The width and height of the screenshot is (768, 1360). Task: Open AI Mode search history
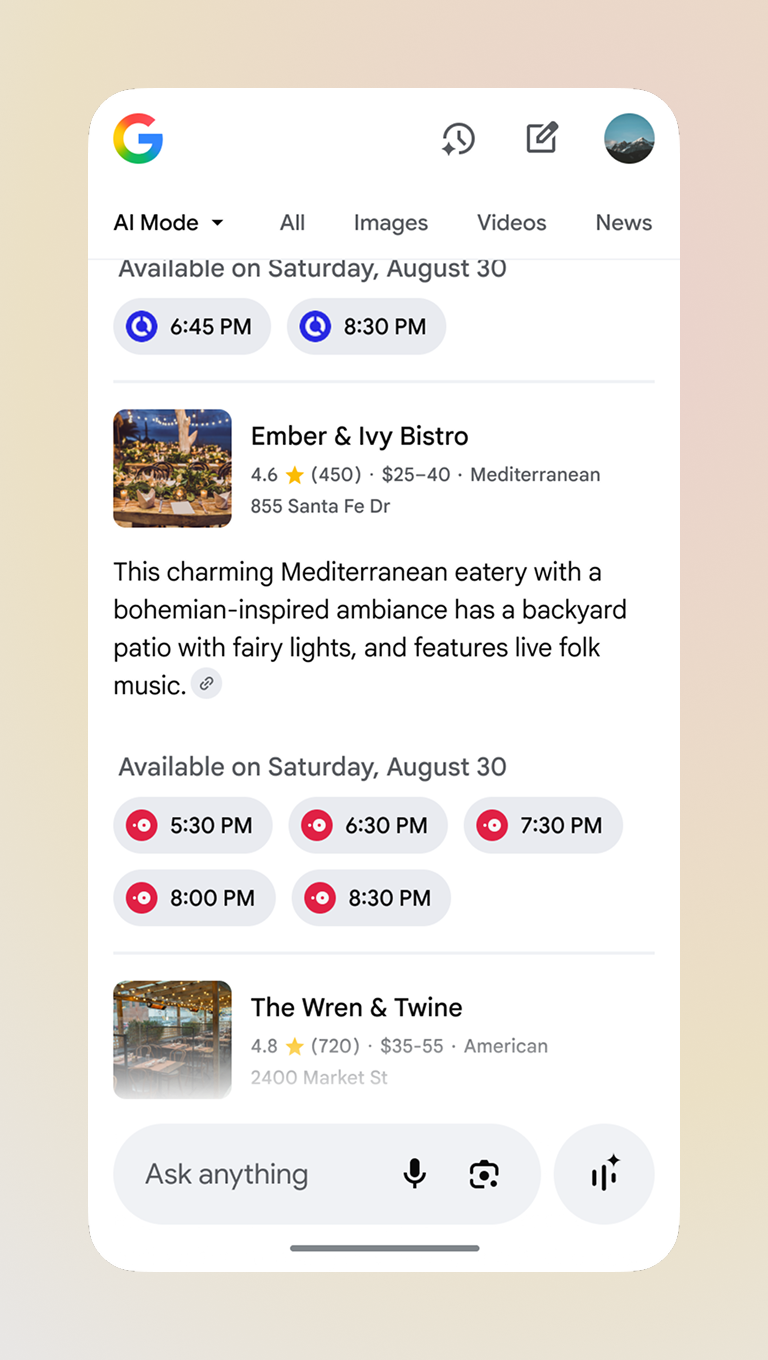click(x=458, y=139)
